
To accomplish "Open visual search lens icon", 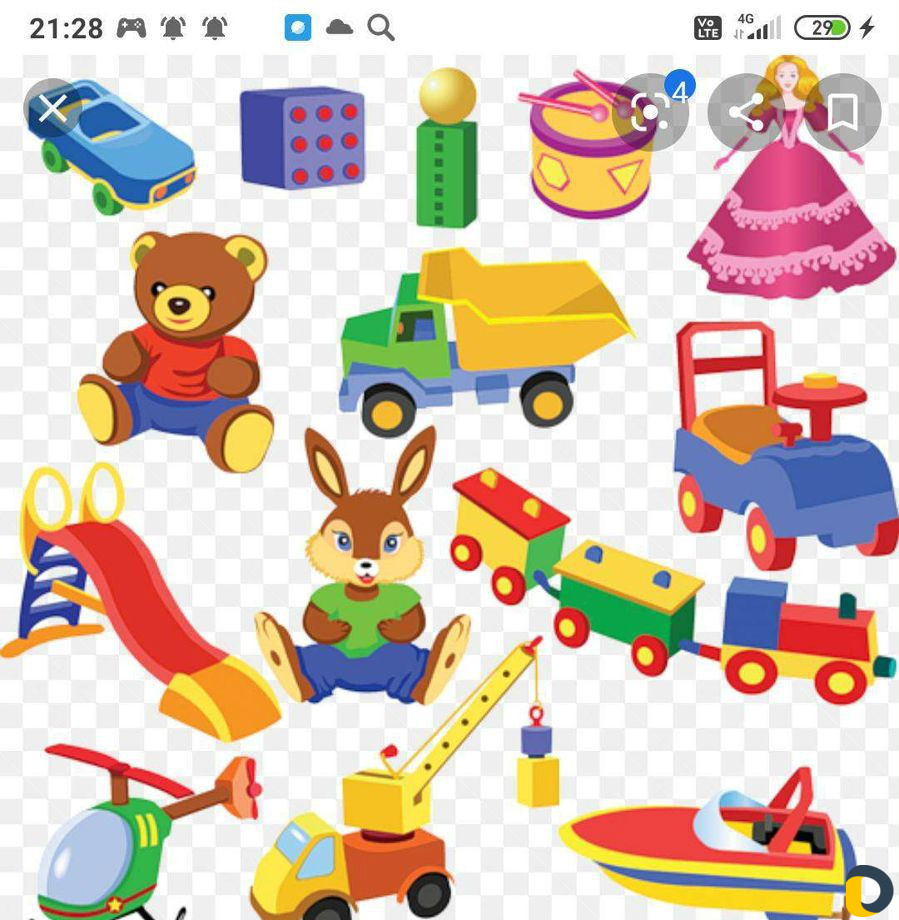I will [650, 111].
